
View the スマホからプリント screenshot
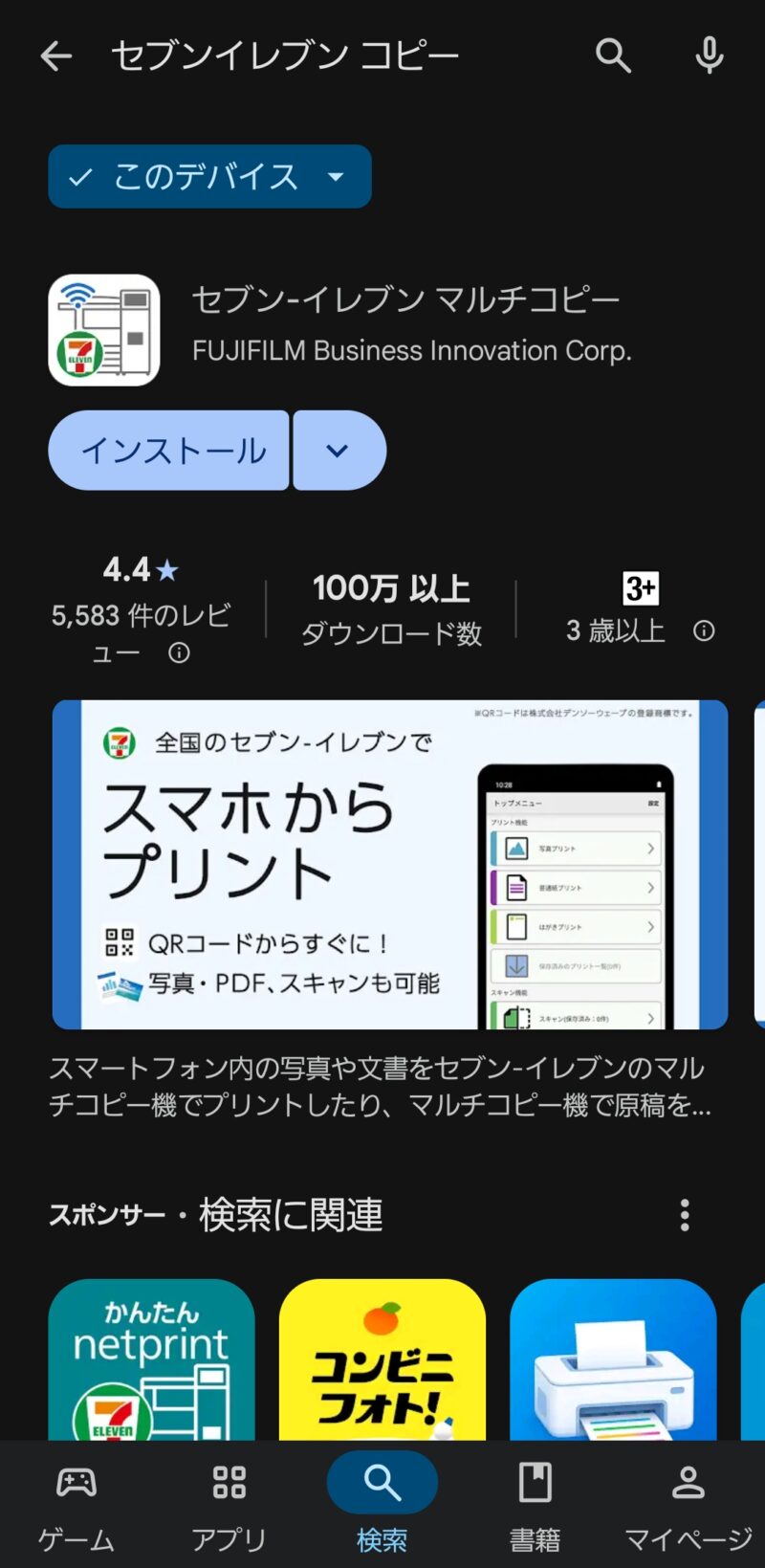(x=390, y=865)
